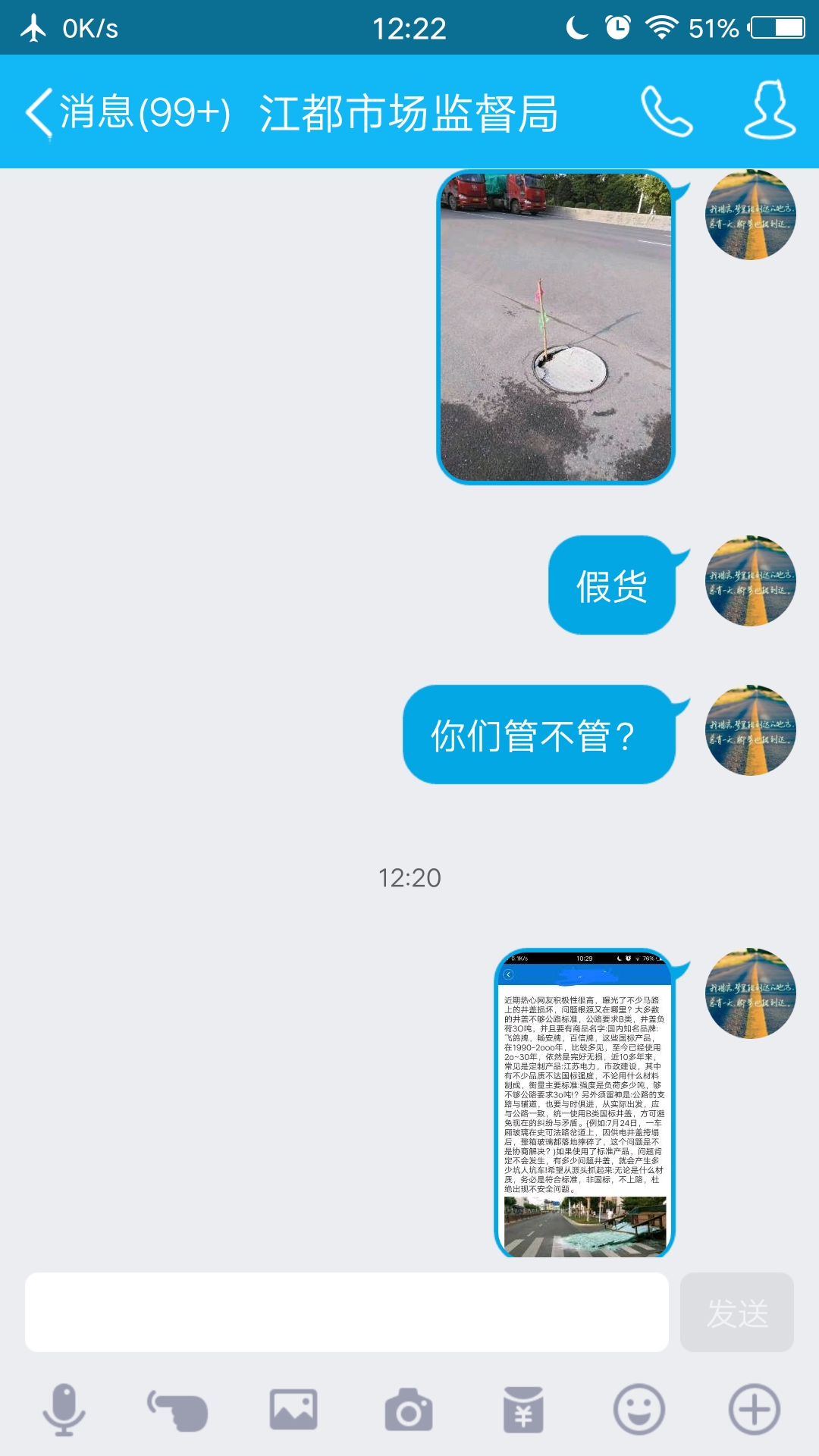Open the manhole cover photo
Screen dimensions: 819x1456
(556, 327)
